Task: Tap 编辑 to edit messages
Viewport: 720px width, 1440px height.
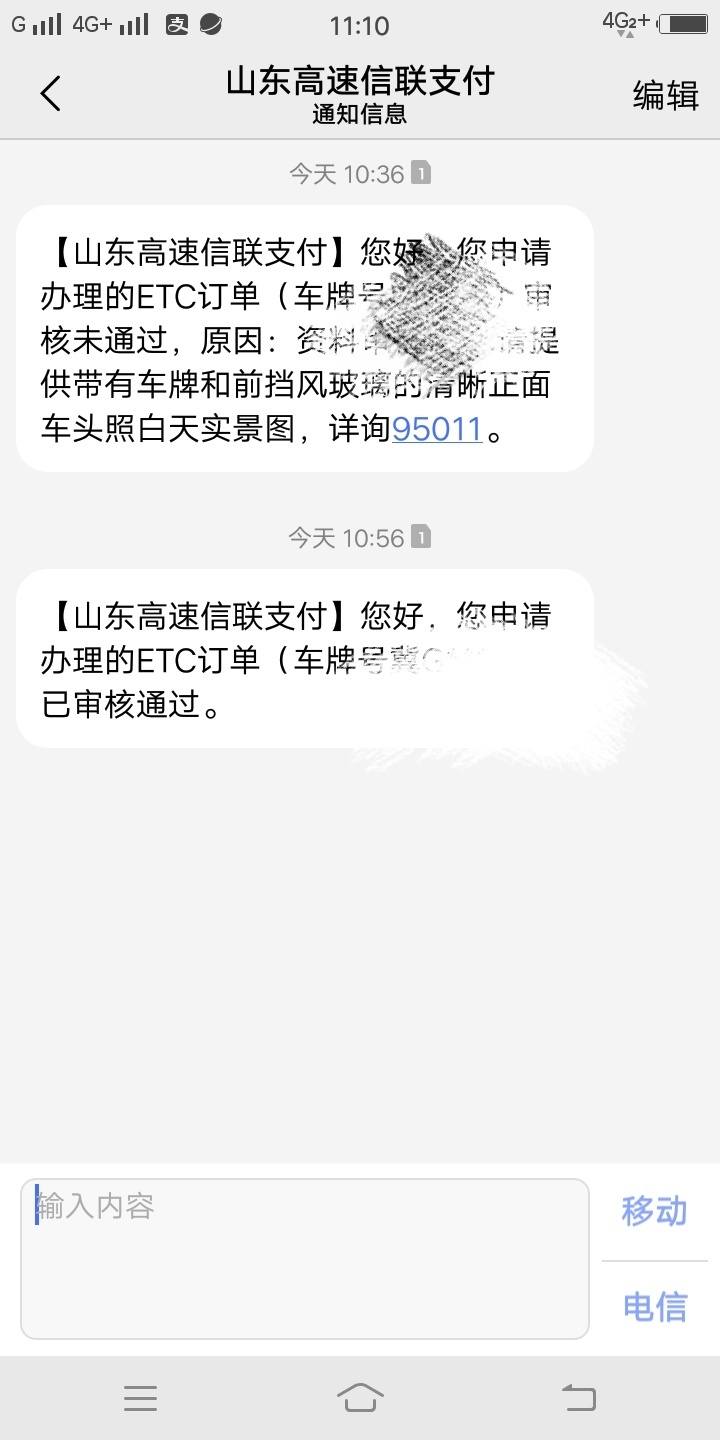Action: 666,96
